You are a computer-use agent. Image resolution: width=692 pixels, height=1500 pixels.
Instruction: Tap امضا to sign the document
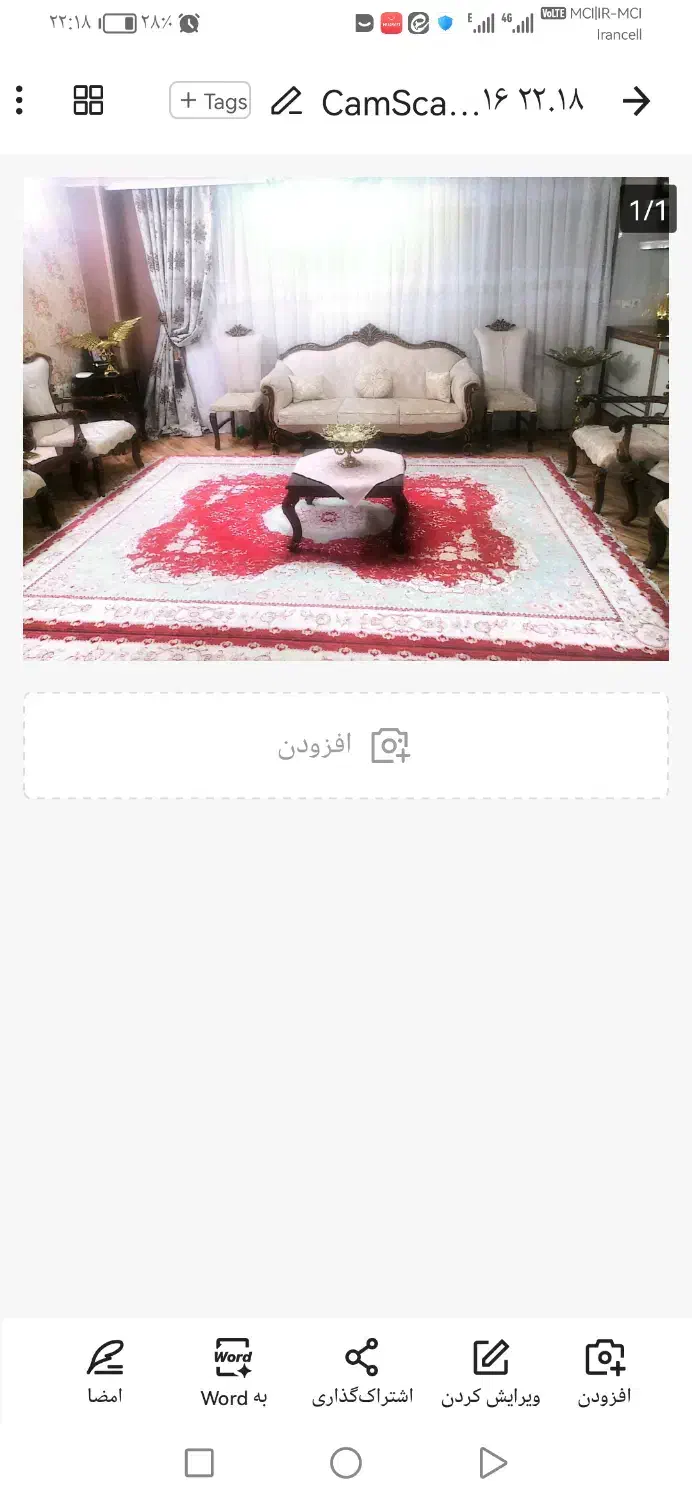[x=105, y=1371]
